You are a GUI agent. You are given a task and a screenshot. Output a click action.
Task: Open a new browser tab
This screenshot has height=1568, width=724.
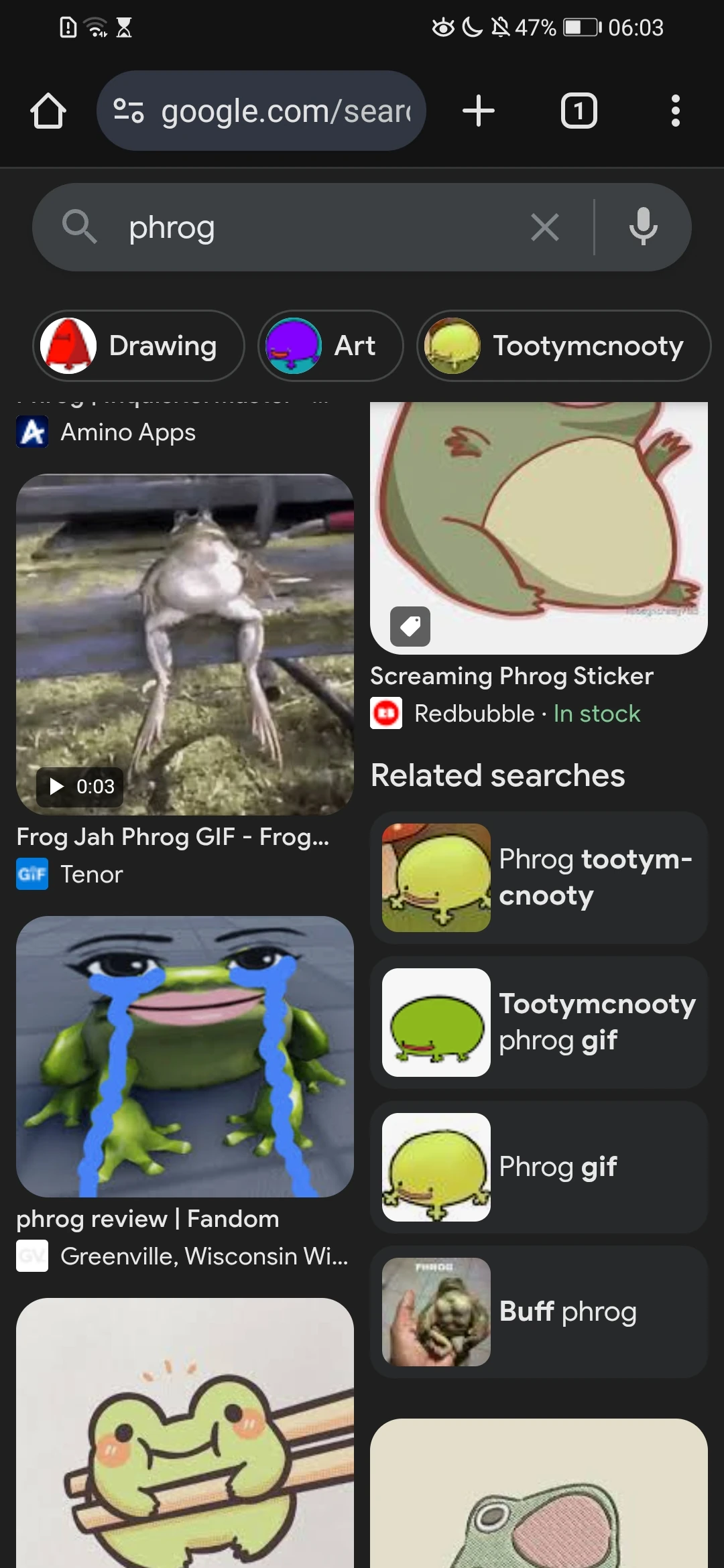pyautogui.click(x=479, y=111)
